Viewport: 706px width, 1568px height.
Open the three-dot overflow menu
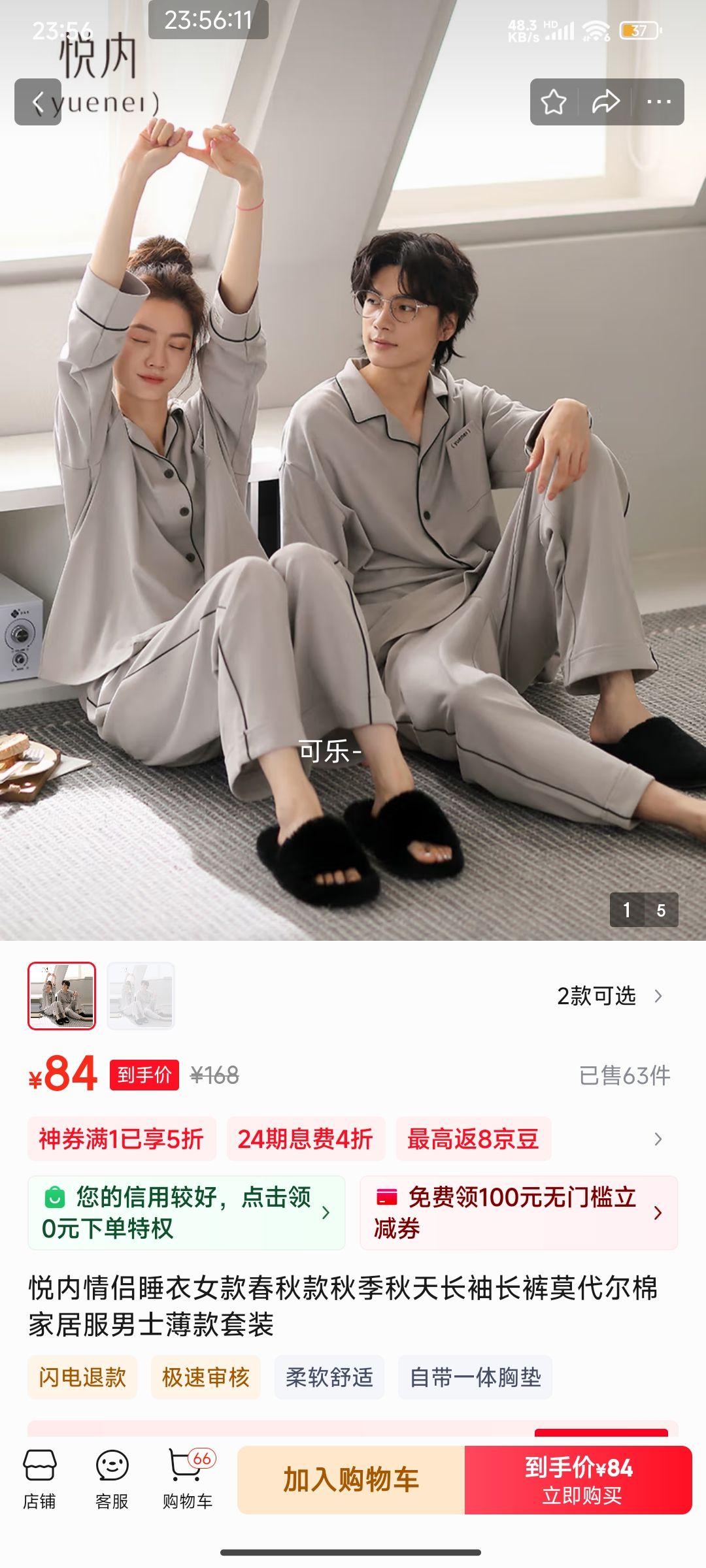click(x=658, y=102)
